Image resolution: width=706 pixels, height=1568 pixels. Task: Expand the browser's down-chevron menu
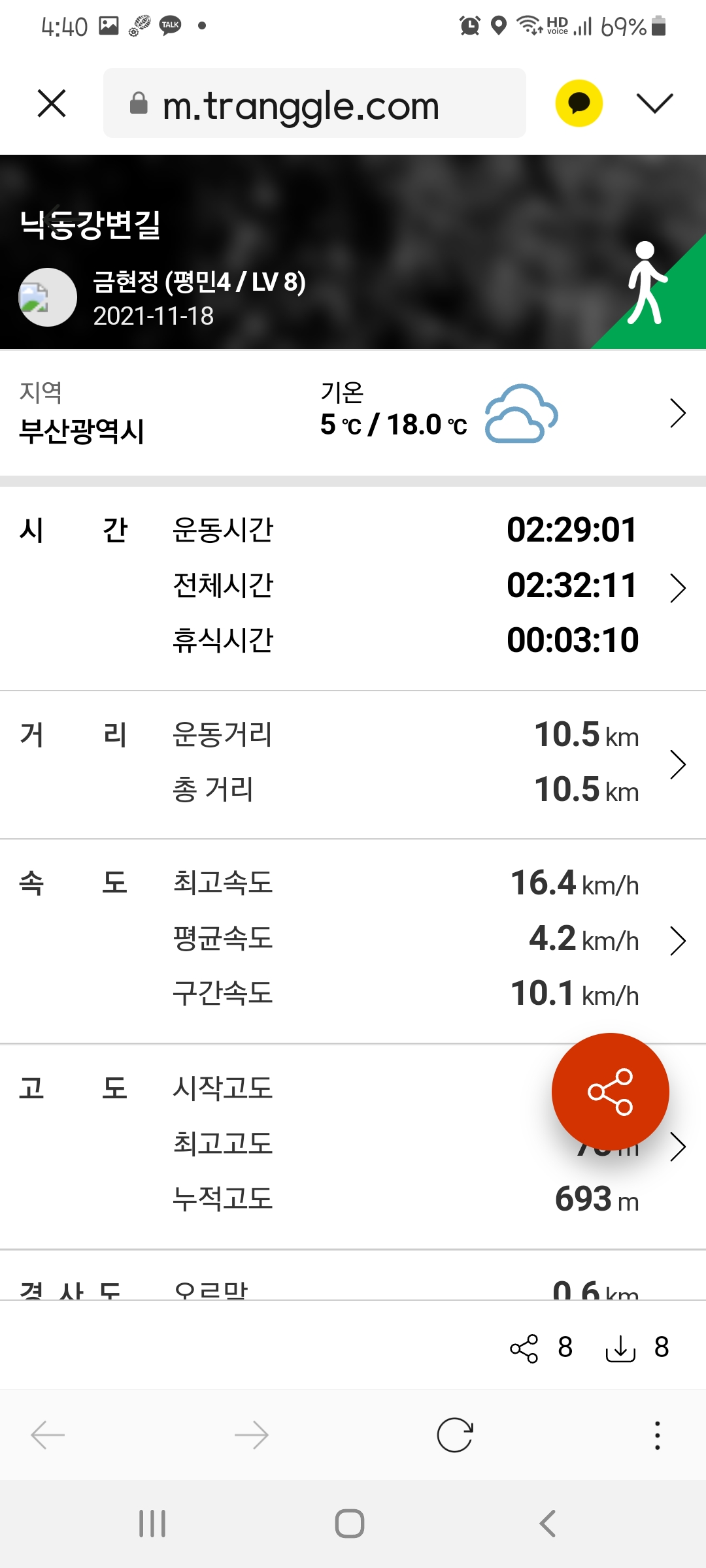654,103
